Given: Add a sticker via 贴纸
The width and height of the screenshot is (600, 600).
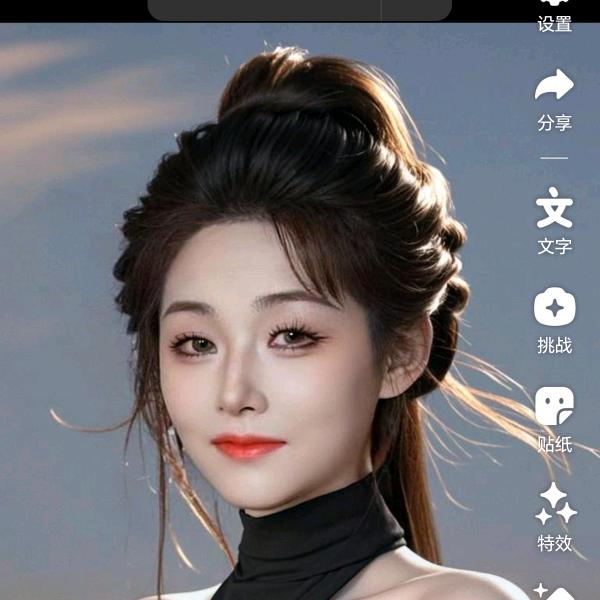Looking at the screenshot, I should [555, 418].
